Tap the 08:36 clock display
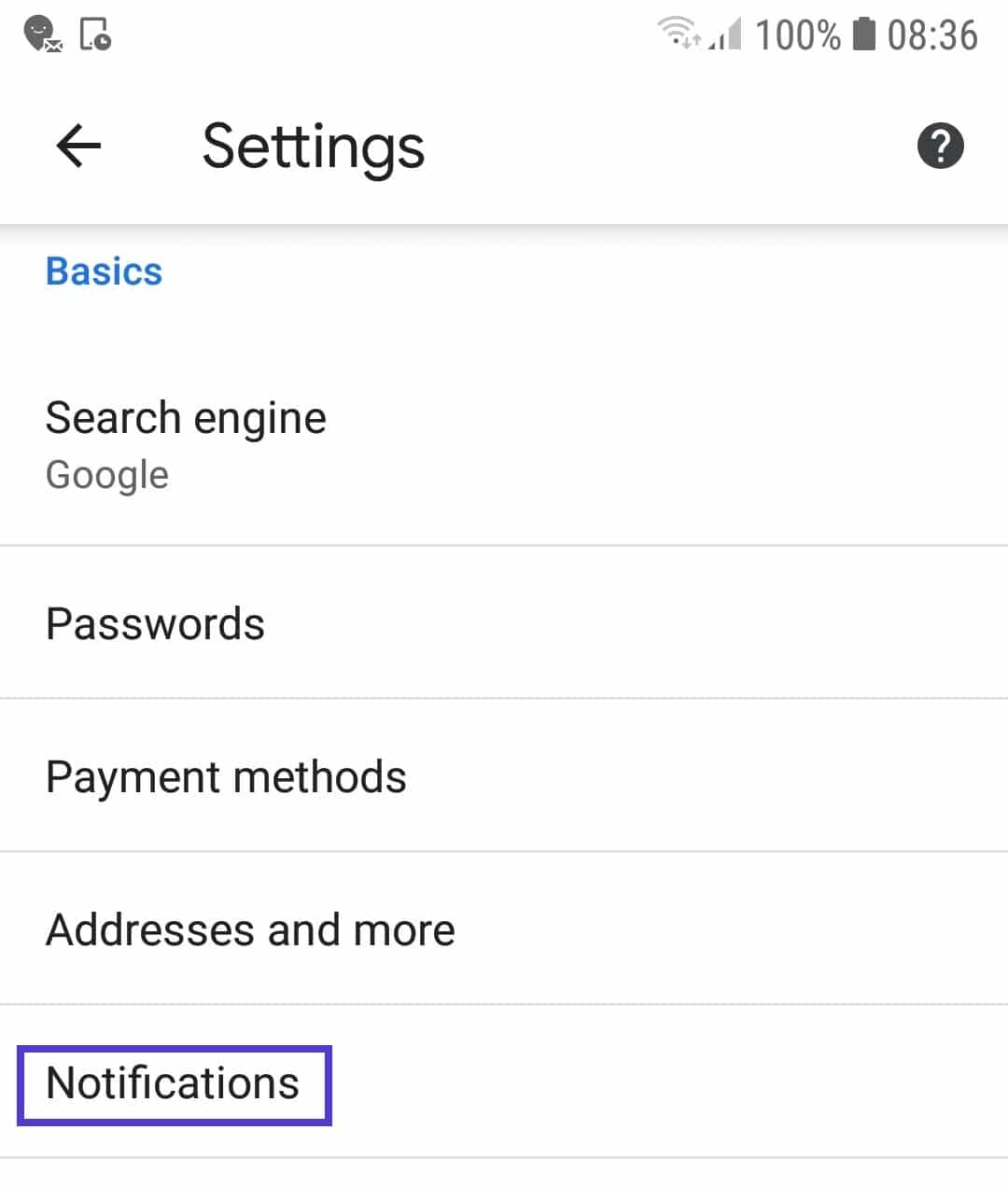The height and width of the screenshot is (1186, 1008). [933, 34]
